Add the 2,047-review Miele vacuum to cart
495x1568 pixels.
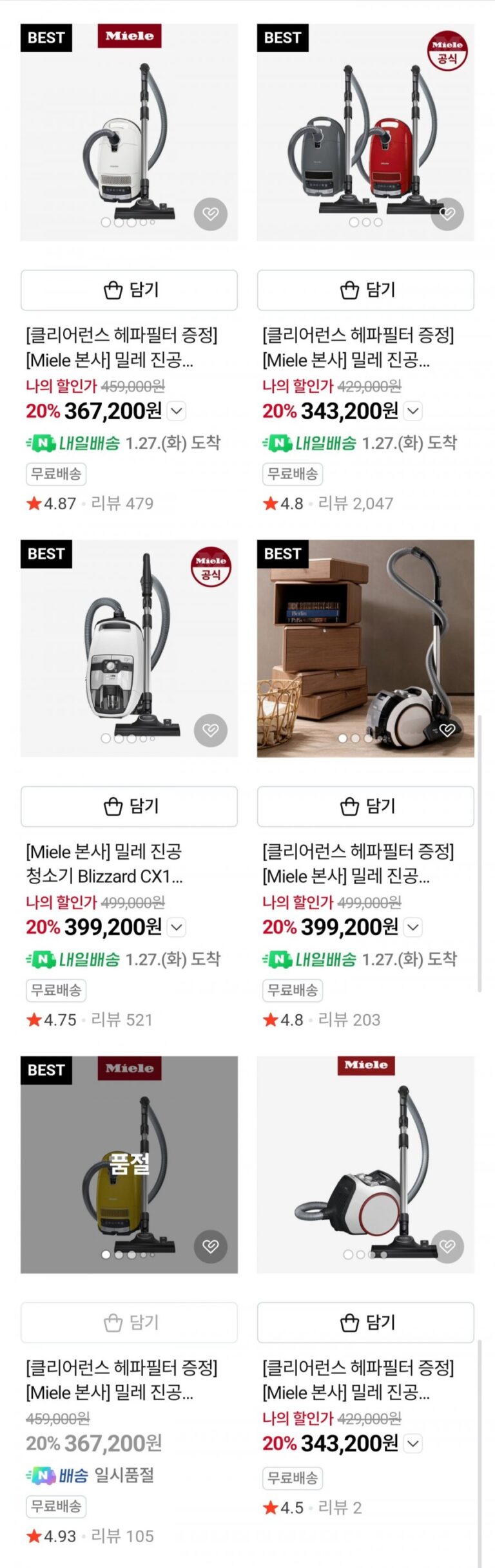(x=365, y=290)
